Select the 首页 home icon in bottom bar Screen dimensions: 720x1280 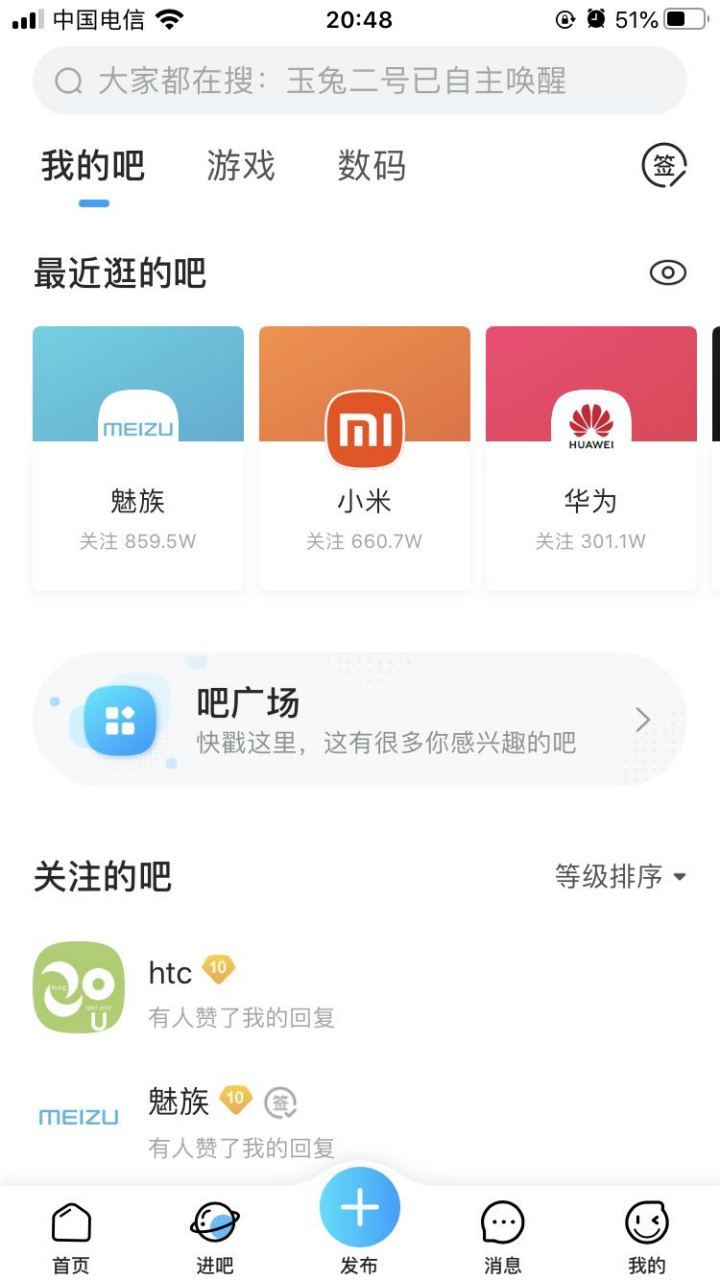[x=72, y=1225]
